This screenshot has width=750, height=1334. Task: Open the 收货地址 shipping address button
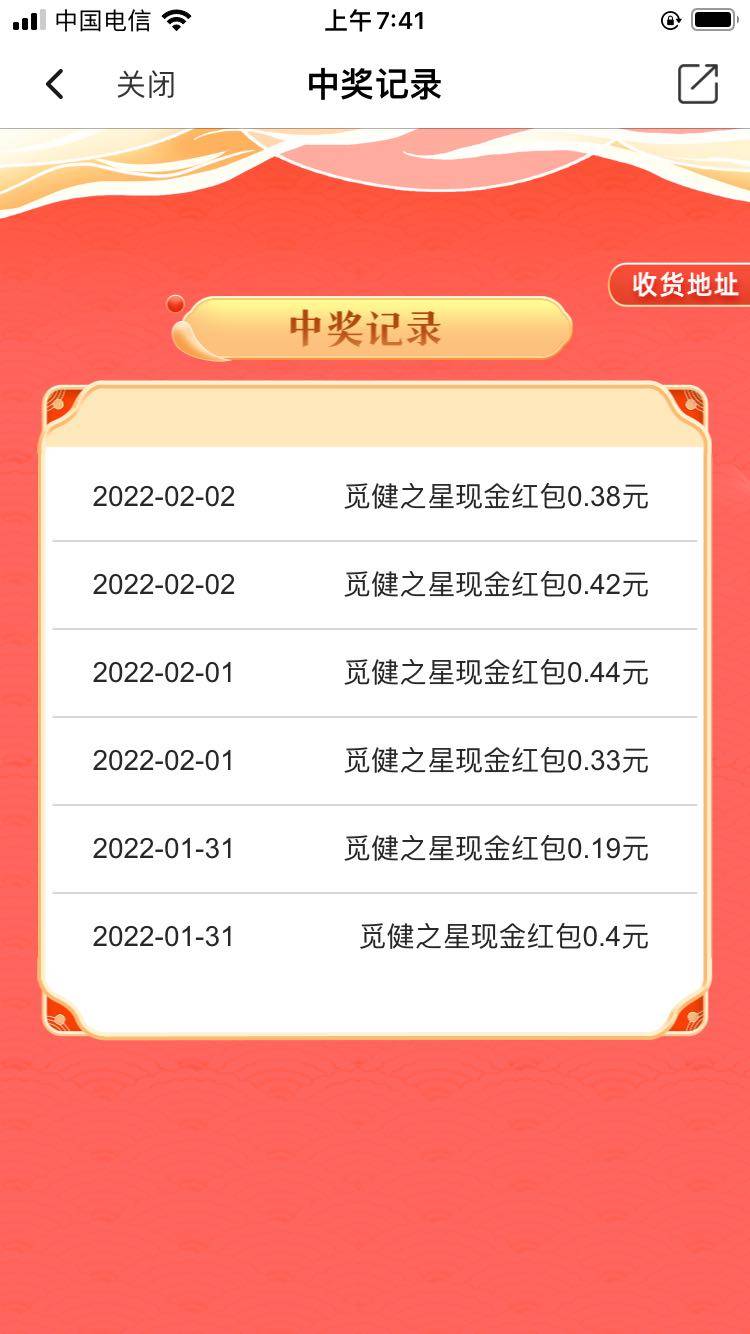pyautogui.click(x=683, y=285)
